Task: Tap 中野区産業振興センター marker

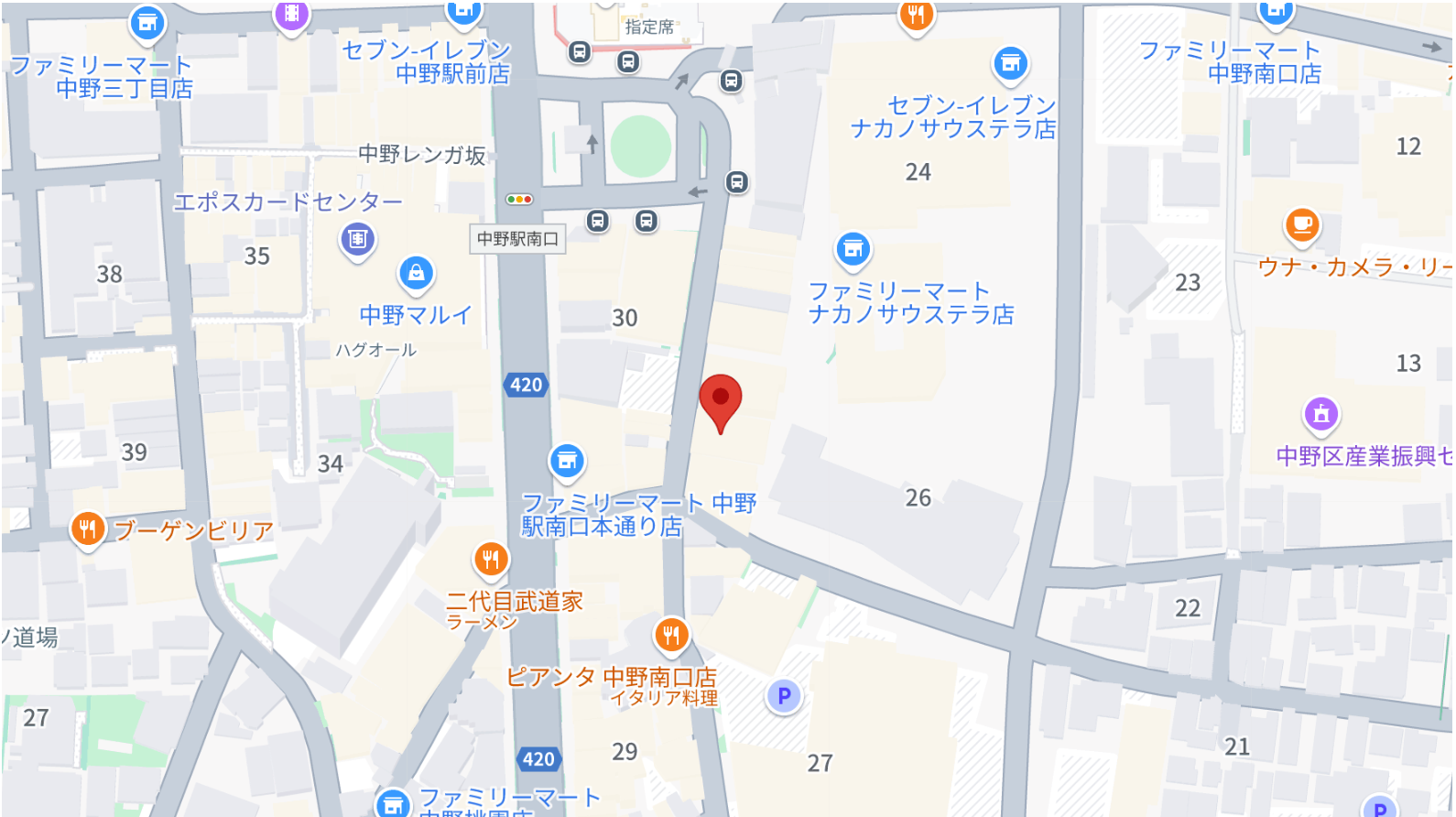Action: click(x=1320, y=415)
